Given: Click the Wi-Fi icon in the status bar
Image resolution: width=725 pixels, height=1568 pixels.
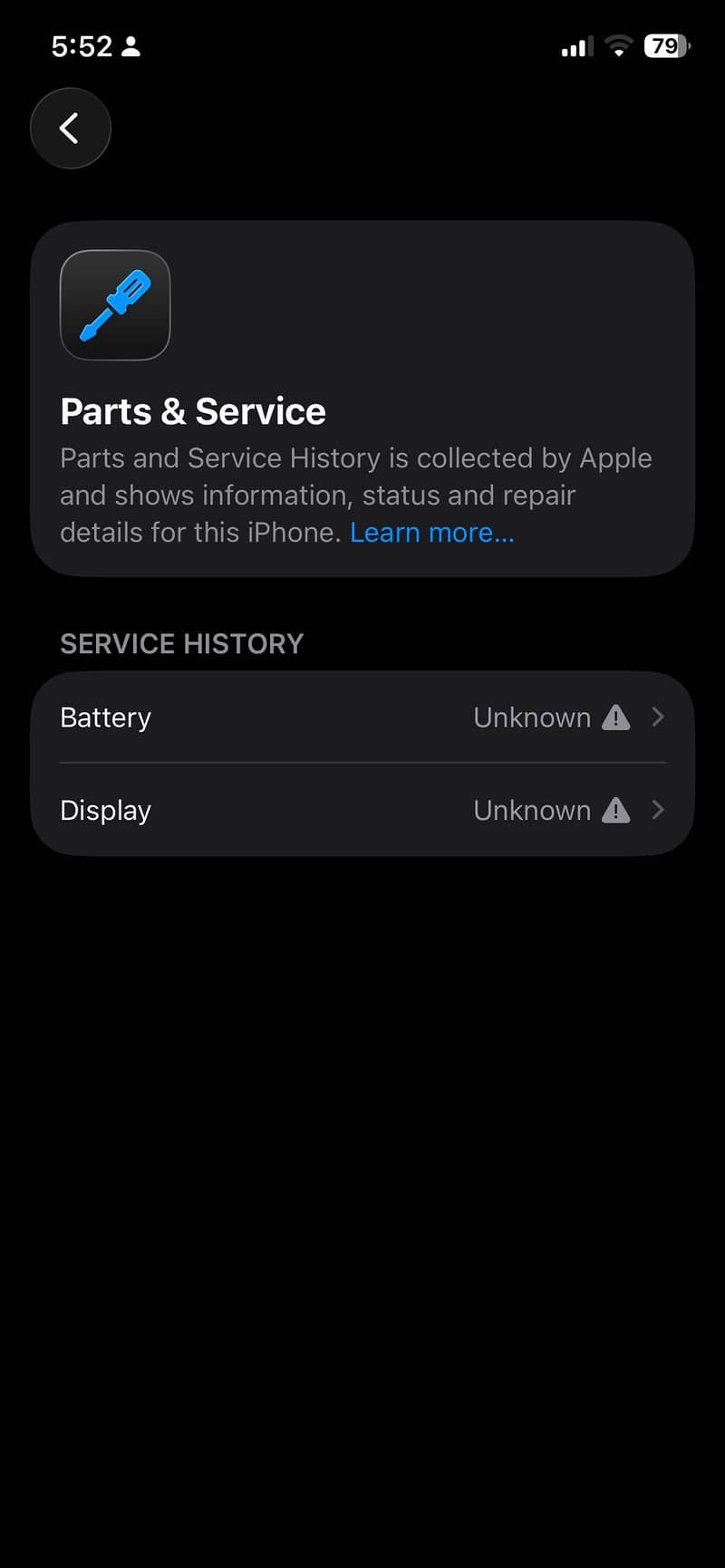Looking at the screenshot, I should [x=617, y=45].
